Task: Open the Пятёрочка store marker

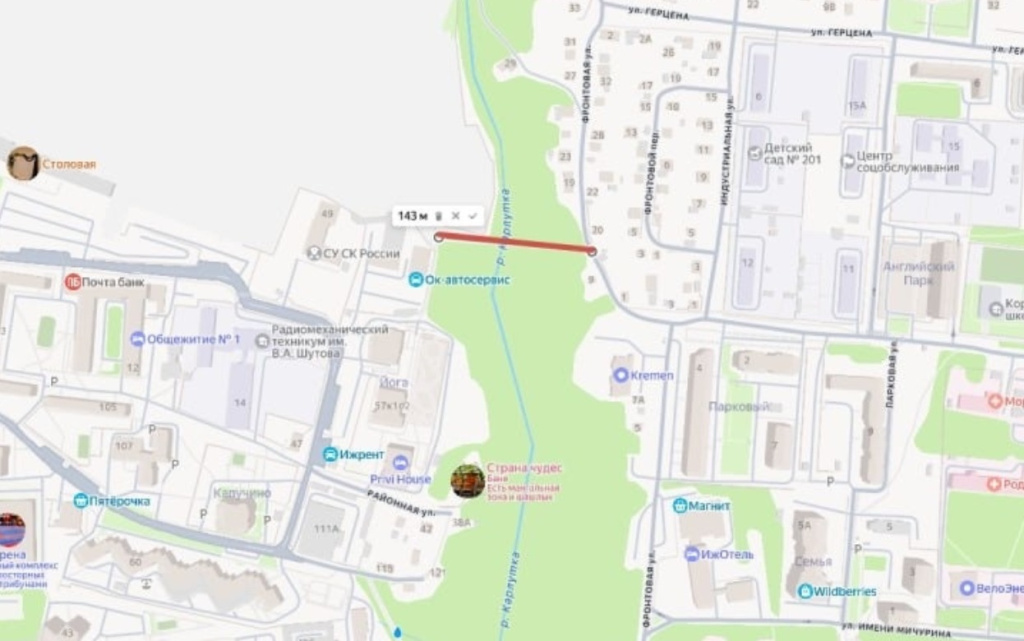Action: [80, 501]
